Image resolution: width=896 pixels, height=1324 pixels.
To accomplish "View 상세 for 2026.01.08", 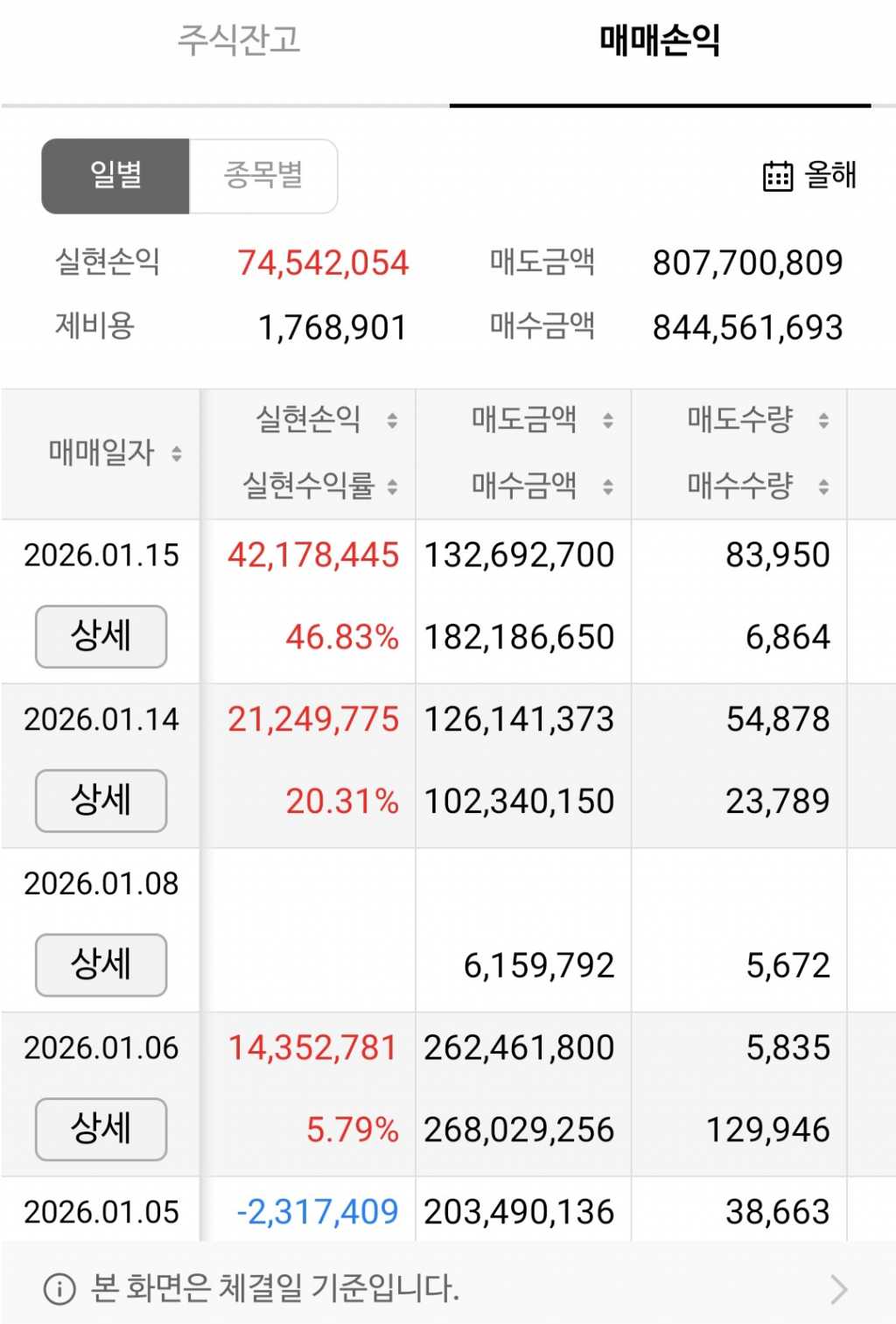I will click(101, 965).
